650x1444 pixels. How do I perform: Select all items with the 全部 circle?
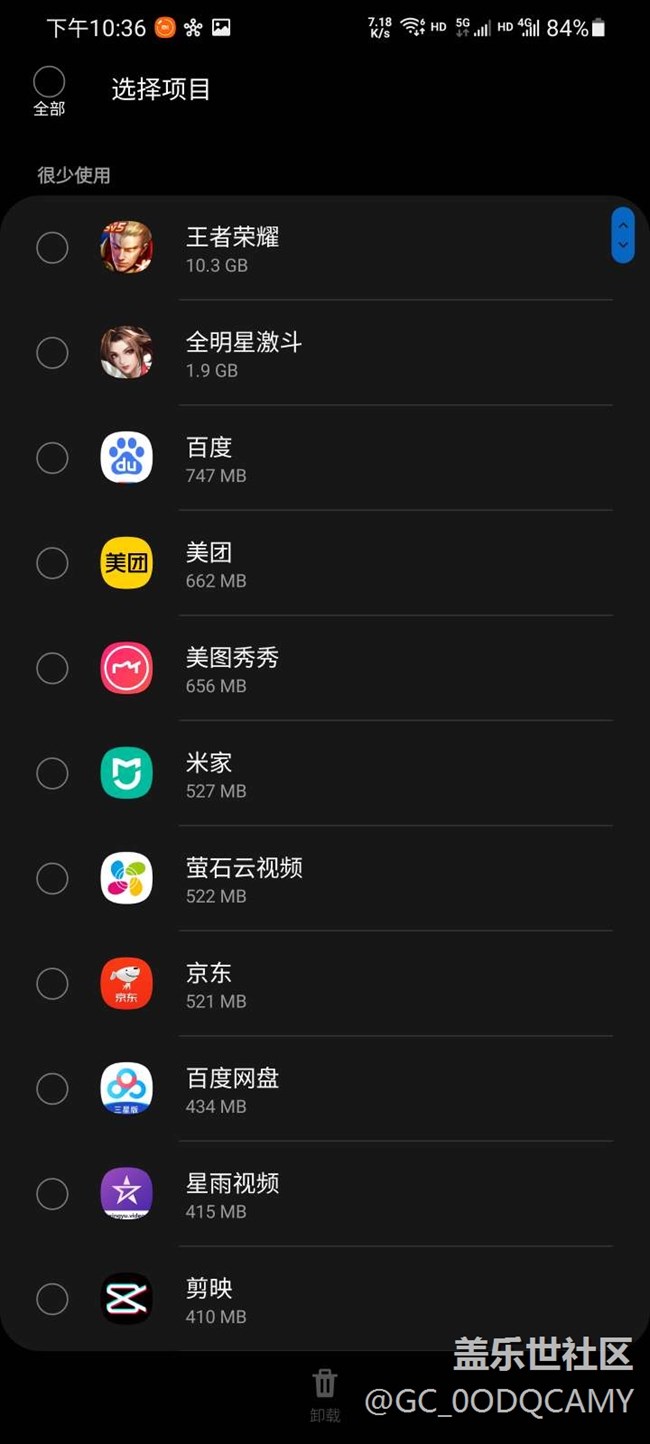[49, 82]
